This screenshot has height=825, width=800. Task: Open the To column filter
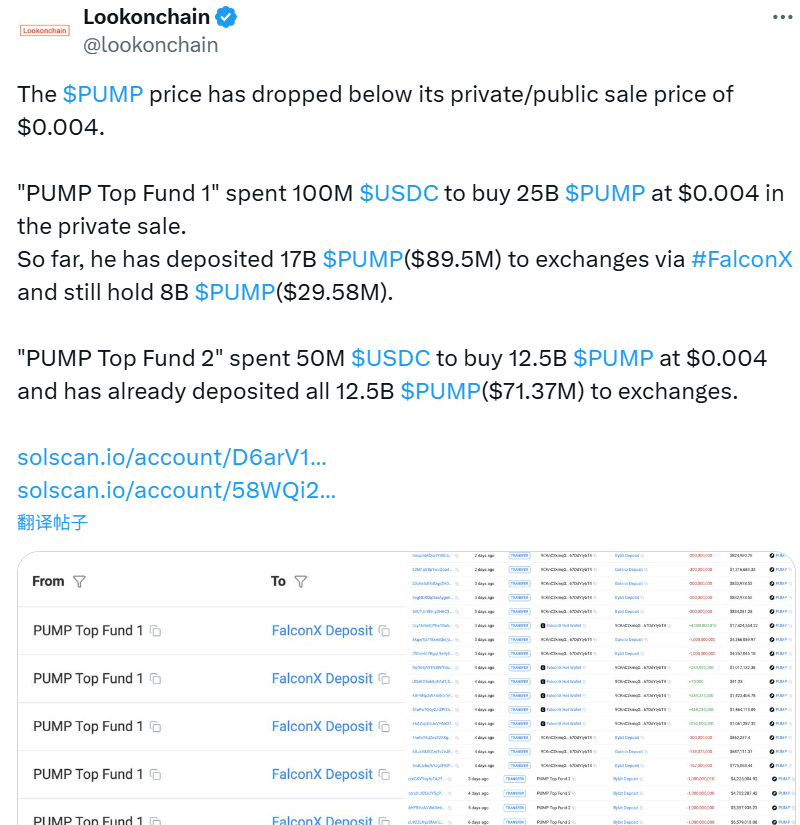[300, 580]
